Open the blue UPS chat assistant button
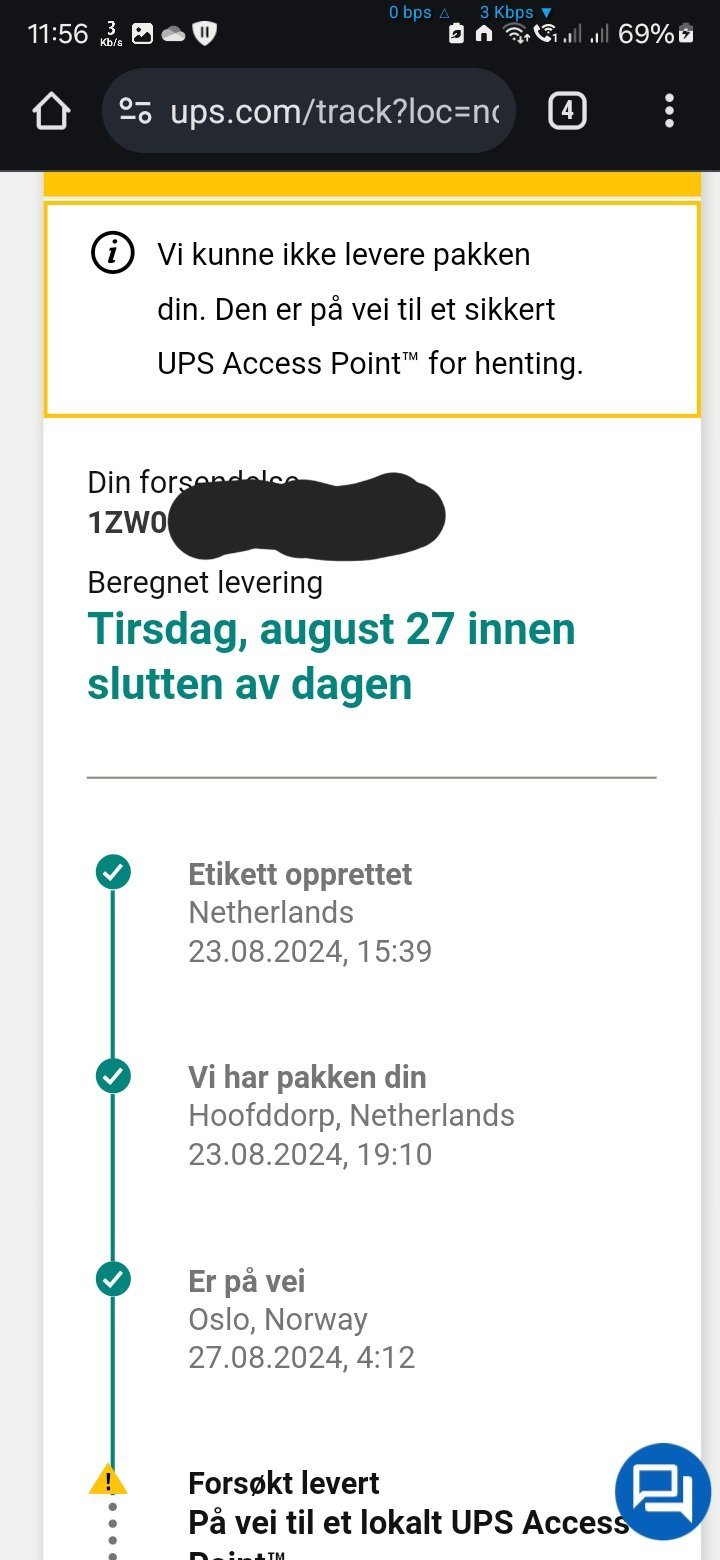 tap(663, 1491)
